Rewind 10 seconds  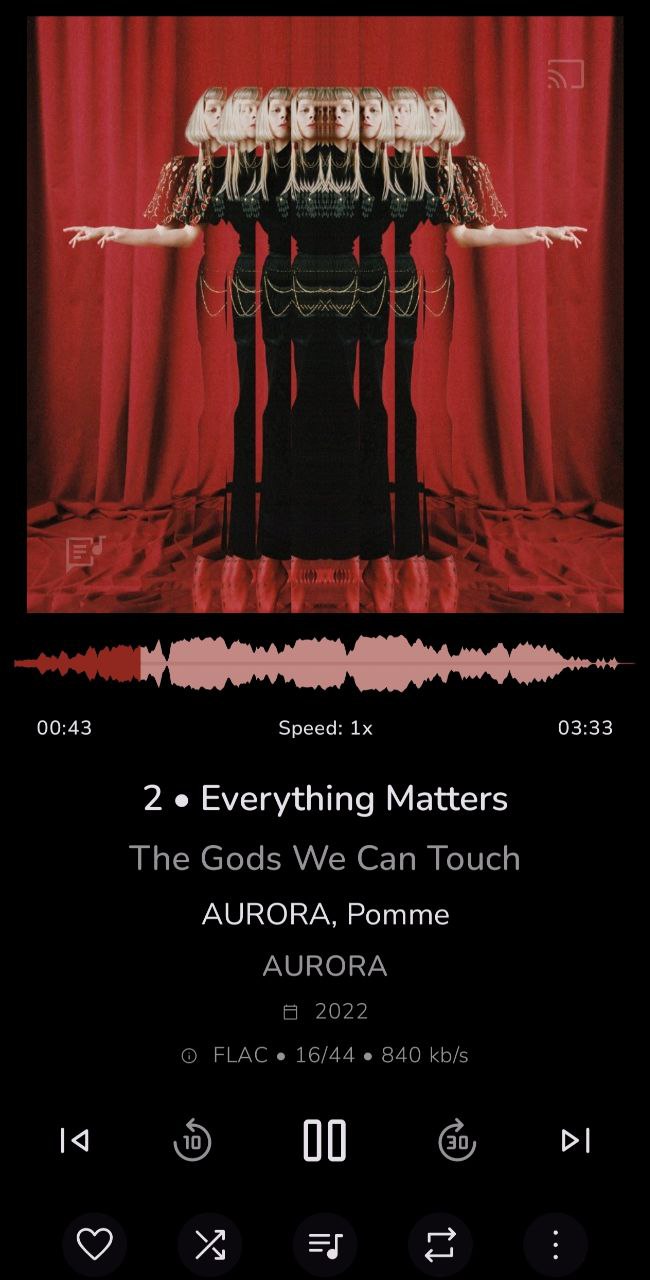coord(192,1140)
